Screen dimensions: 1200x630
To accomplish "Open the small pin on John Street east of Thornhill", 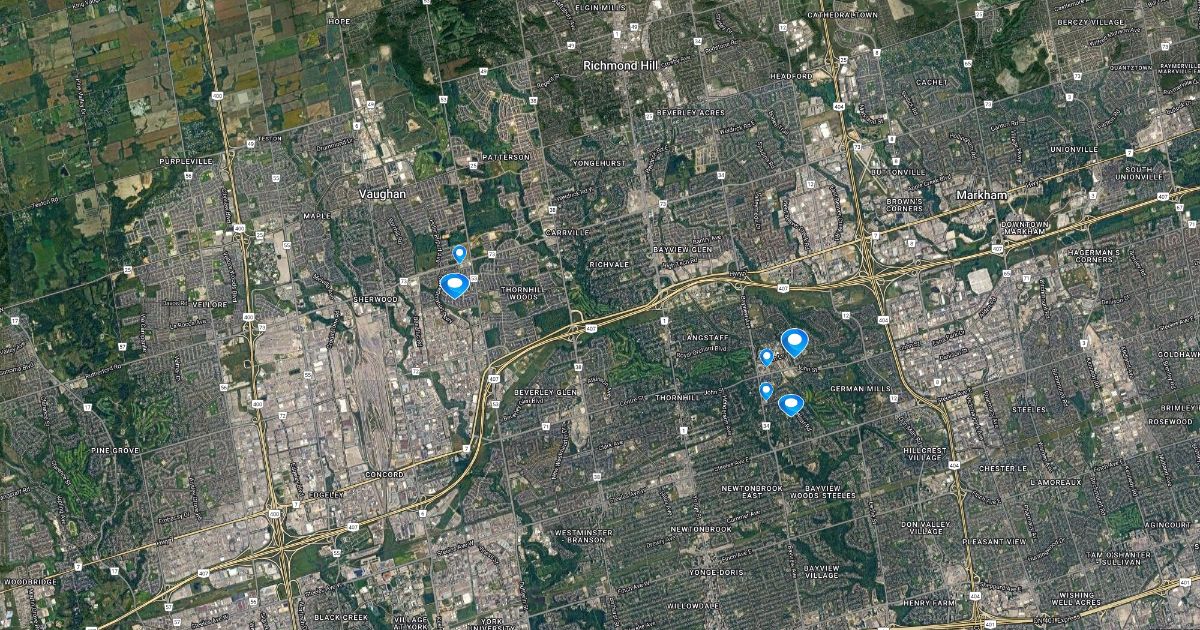I will click(766, 390).
